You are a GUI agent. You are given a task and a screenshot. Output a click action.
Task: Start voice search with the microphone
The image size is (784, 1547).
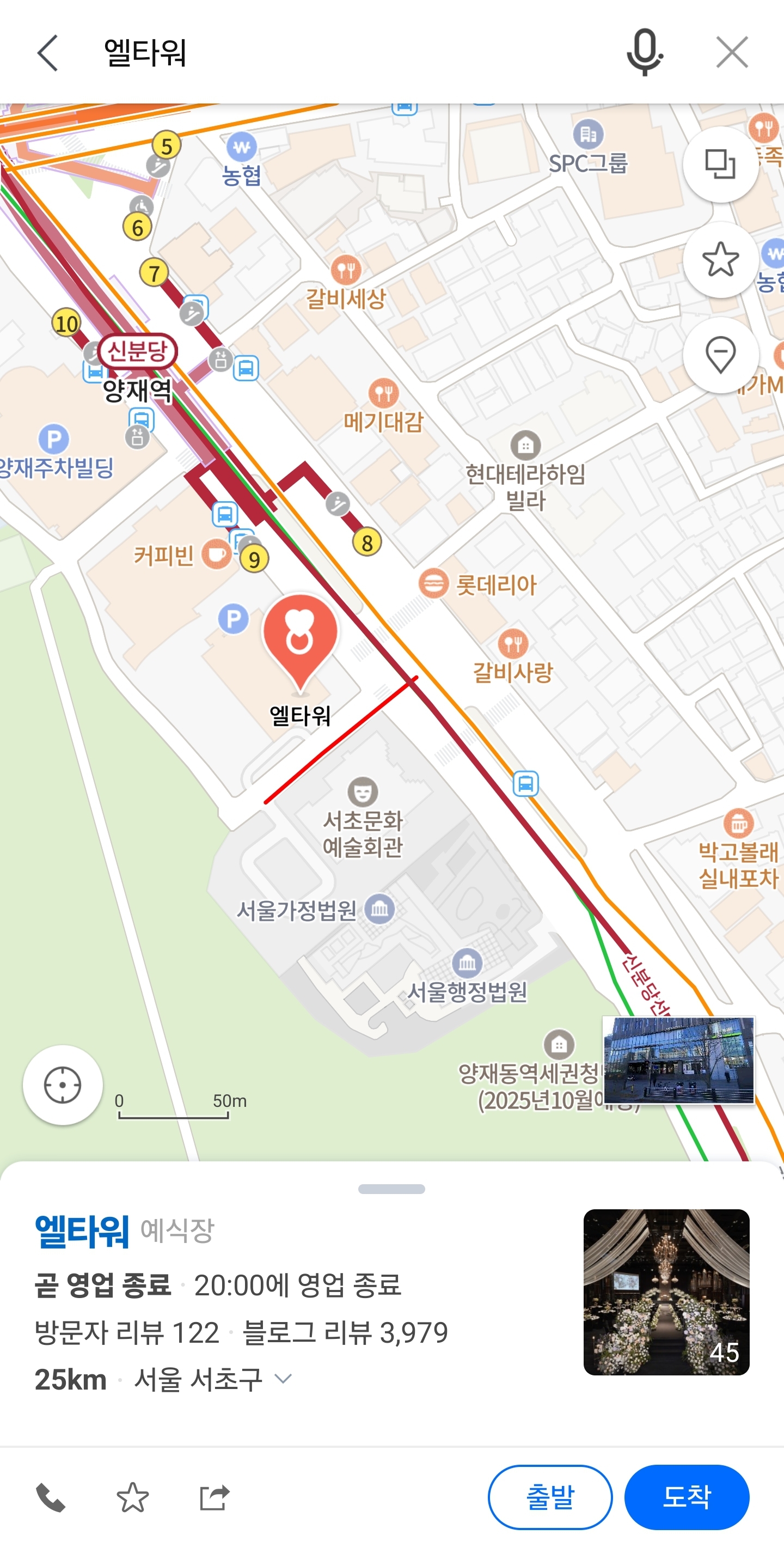(x=644, y=53)
